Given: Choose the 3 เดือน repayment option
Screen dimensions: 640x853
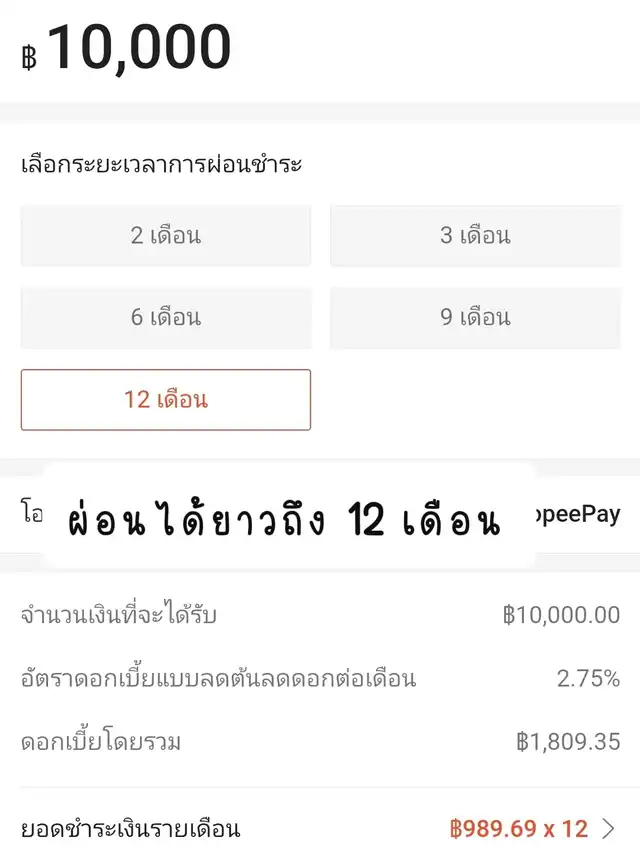Looking at the screenshot, I should click(x=476, y=236).
